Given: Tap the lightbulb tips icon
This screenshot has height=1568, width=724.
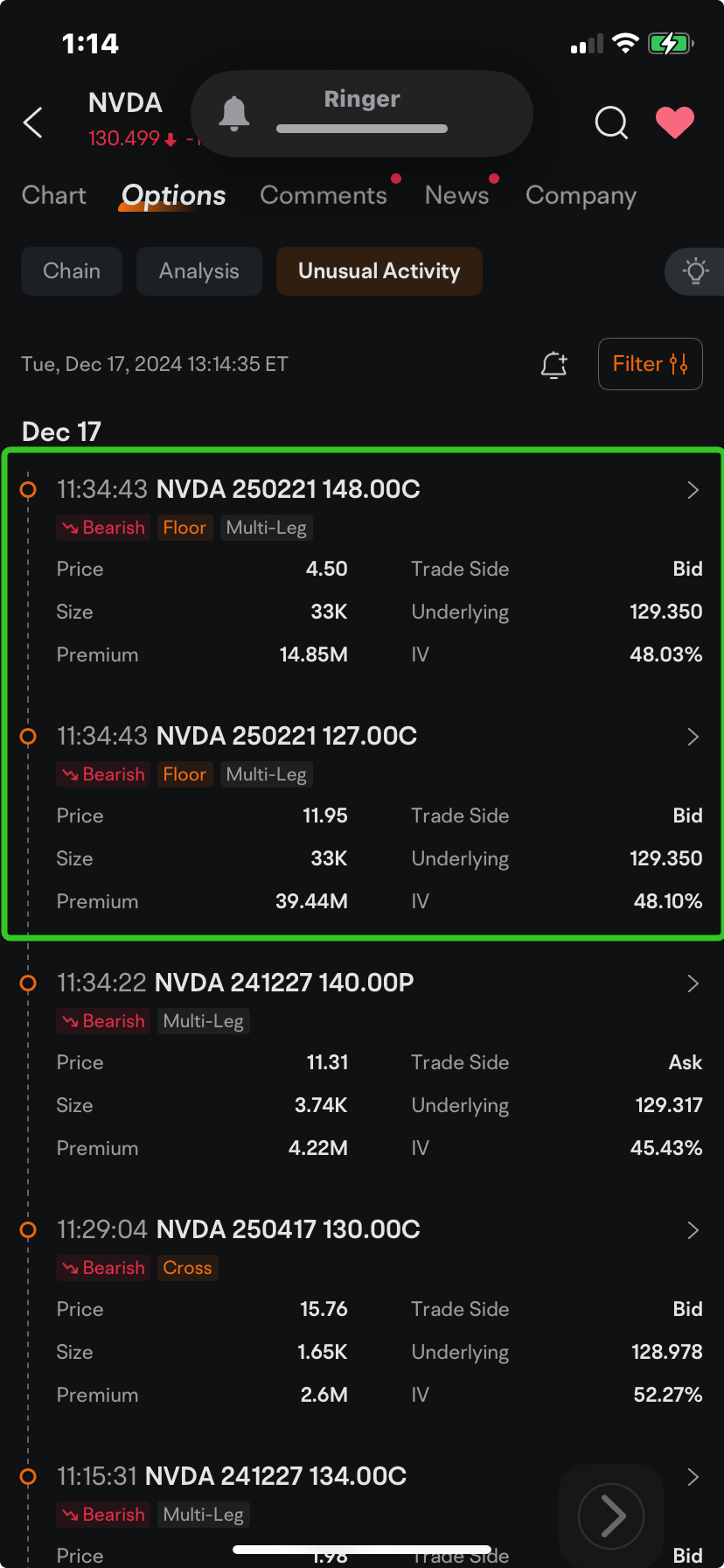Looking at the screenshot, I should 696,271.
